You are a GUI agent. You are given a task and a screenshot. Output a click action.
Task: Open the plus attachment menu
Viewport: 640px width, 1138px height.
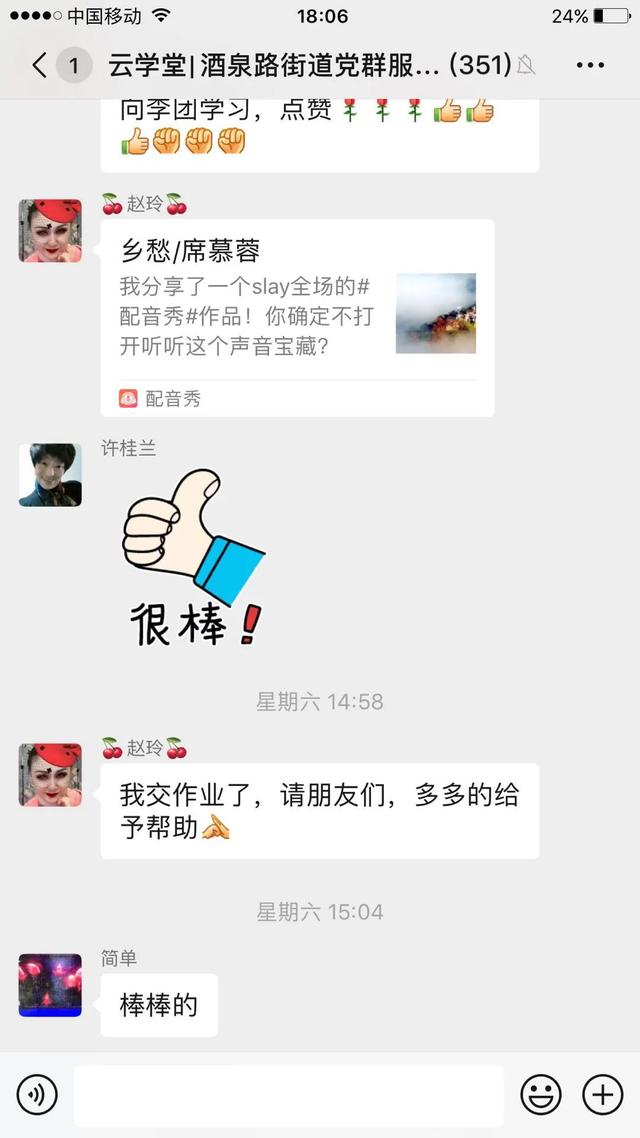click(x=602, y=1095)
